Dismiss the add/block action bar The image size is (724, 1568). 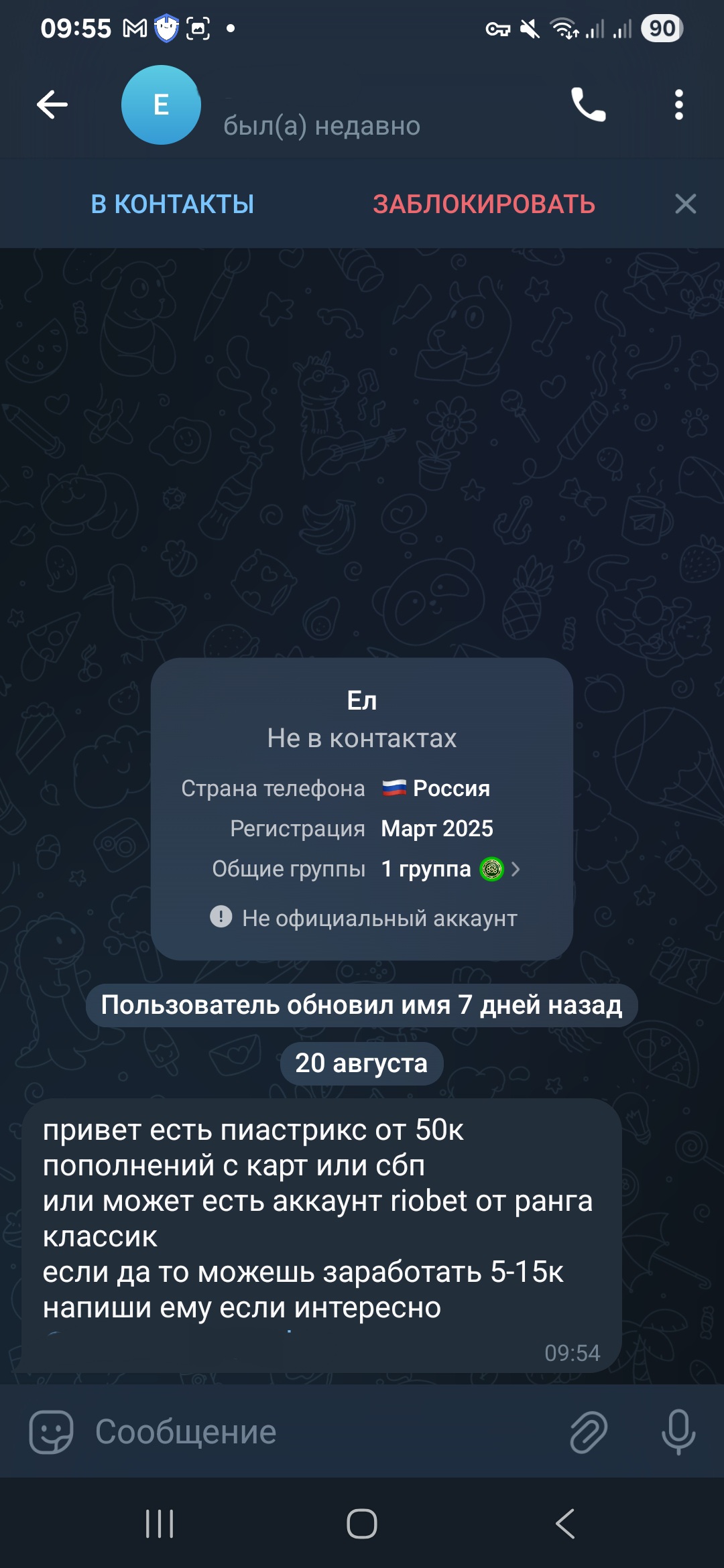coord(685,204)
